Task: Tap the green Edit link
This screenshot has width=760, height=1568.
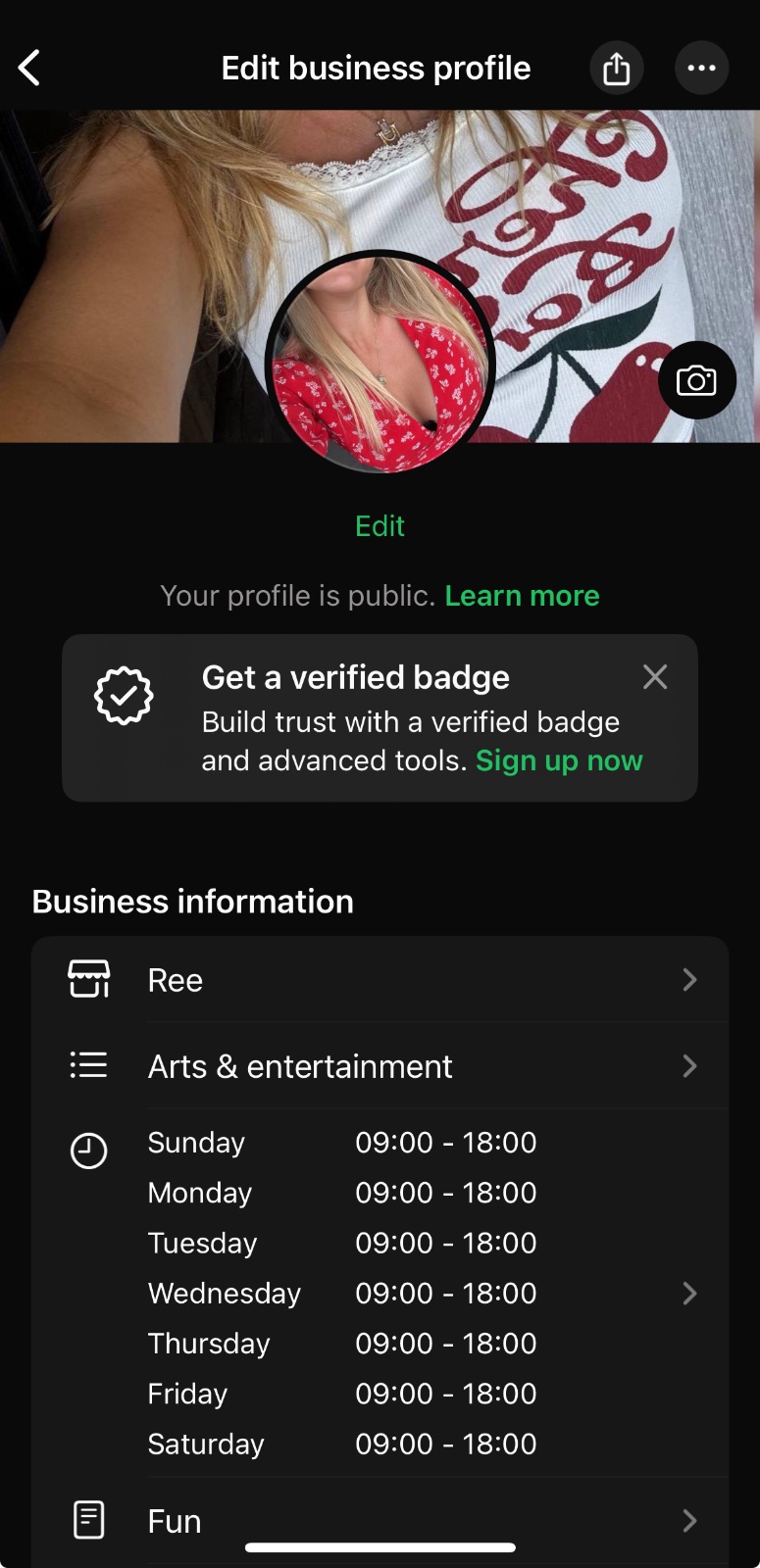Action: tap(380, 526)
